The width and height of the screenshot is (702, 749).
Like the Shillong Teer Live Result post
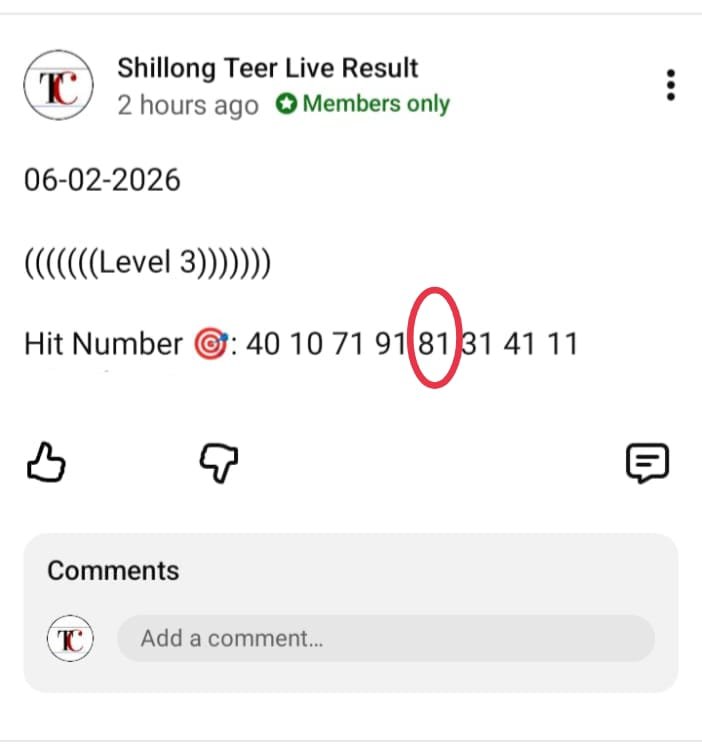45,463
